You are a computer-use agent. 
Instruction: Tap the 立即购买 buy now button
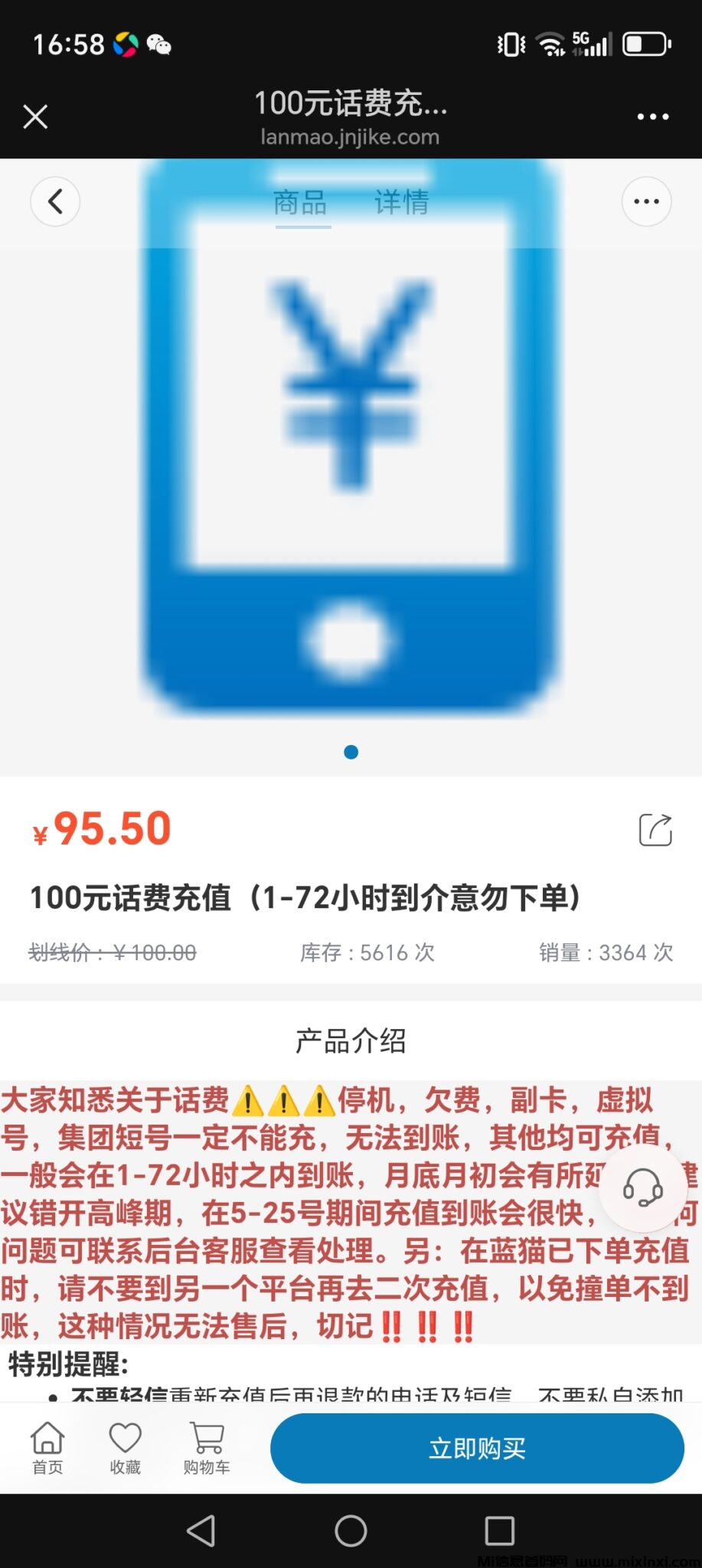(478, 1447)
